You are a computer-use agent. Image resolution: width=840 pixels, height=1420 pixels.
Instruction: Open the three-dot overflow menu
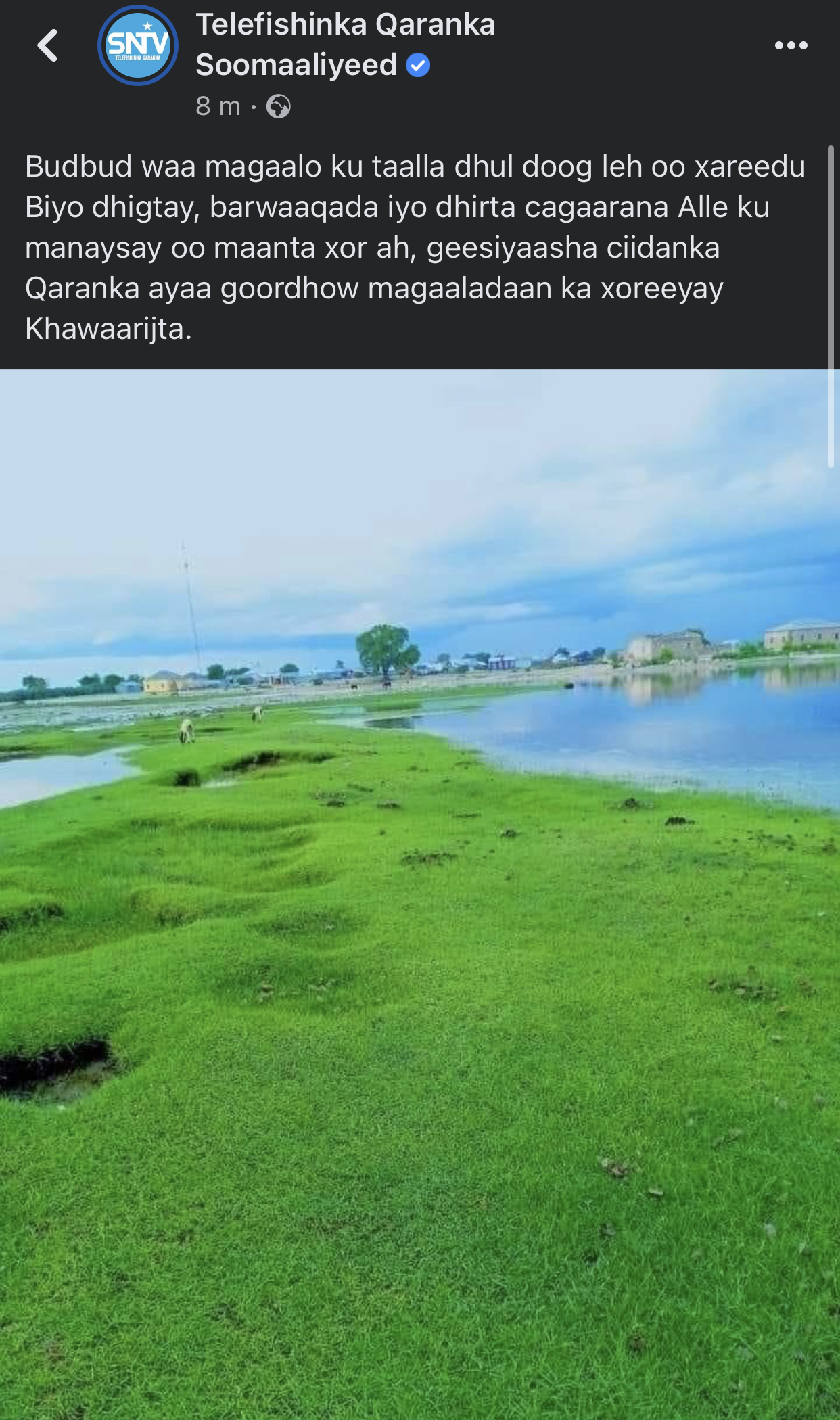coord(791,45)
